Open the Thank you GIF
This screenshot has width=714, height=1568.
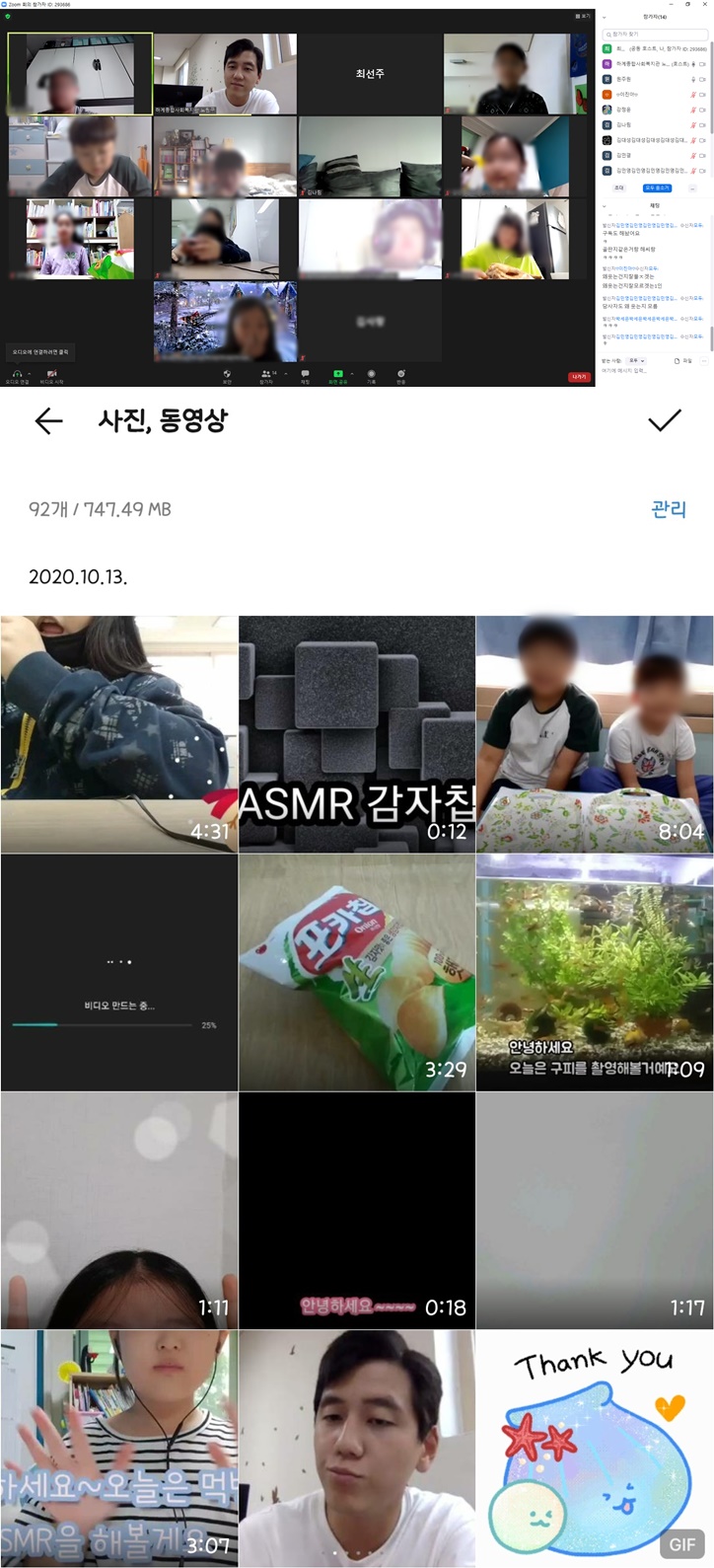[595, 1449]
